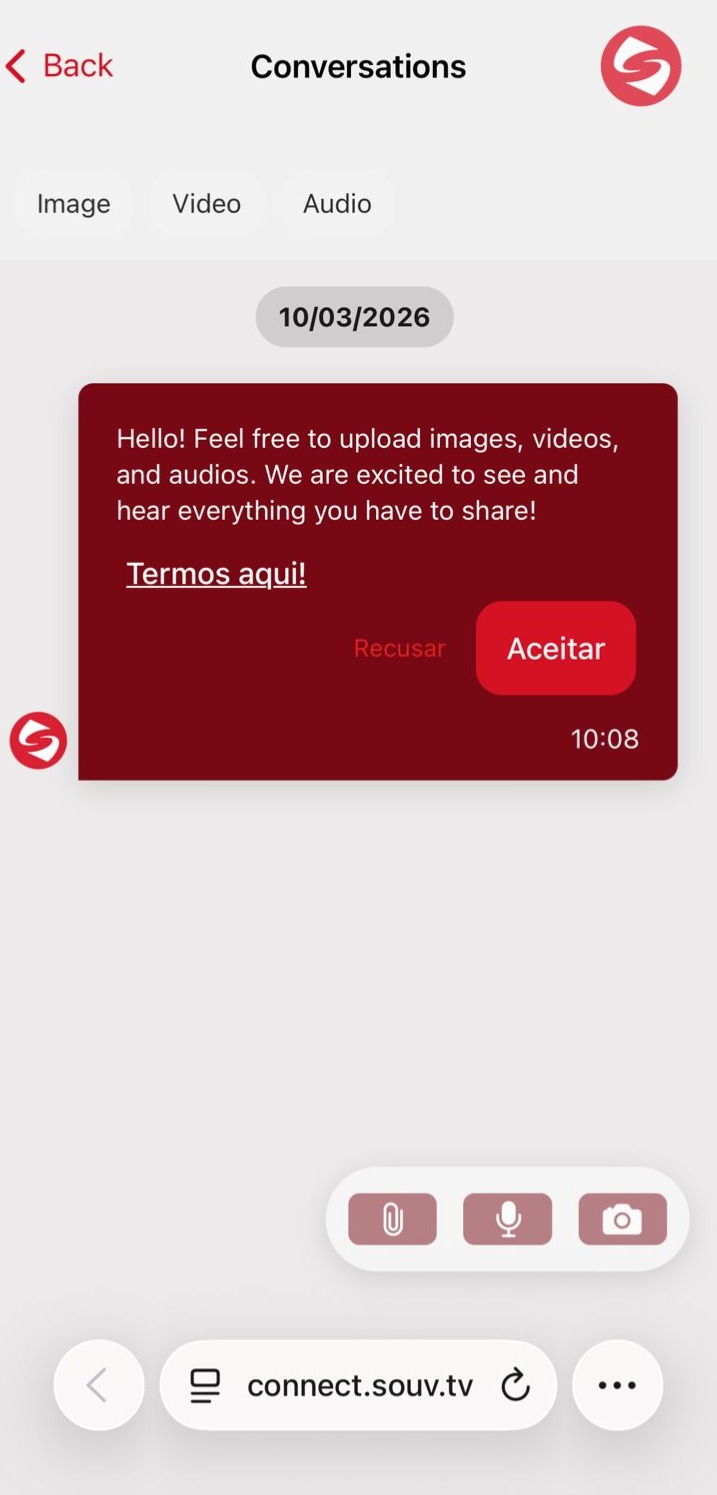Screen dimensions: 717x1495
Task: Reload the connect.souv.tv page
Action: point(515,1385)
